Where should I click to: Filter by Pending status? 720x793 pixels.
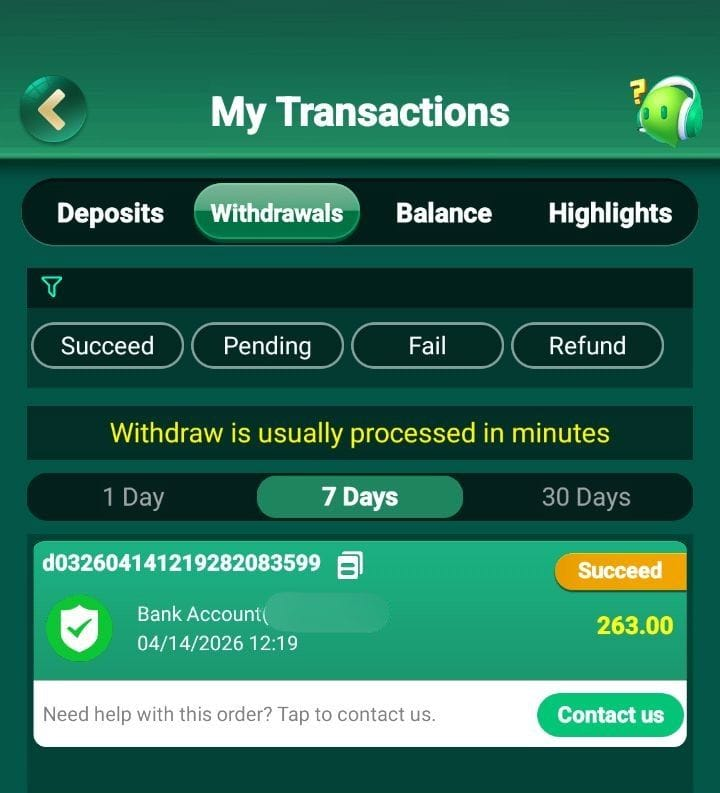(267, 346)
